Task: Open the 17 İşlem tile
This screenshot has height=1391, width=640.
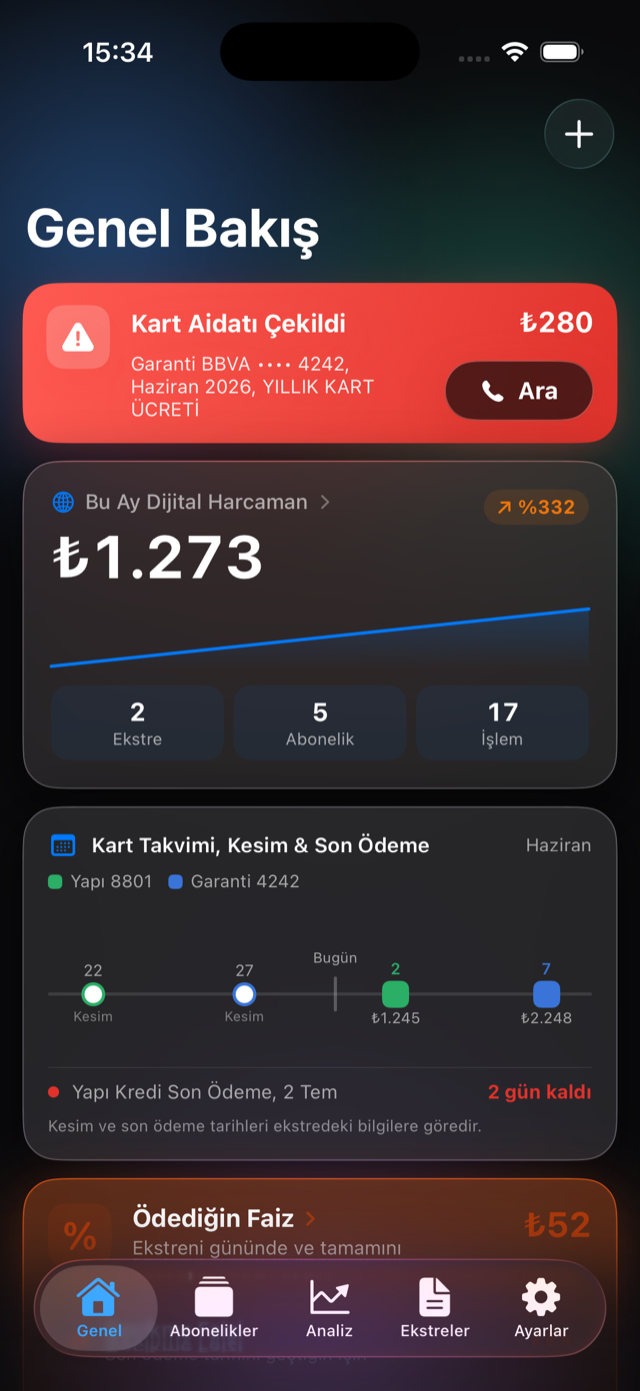Action: [502, 724]
